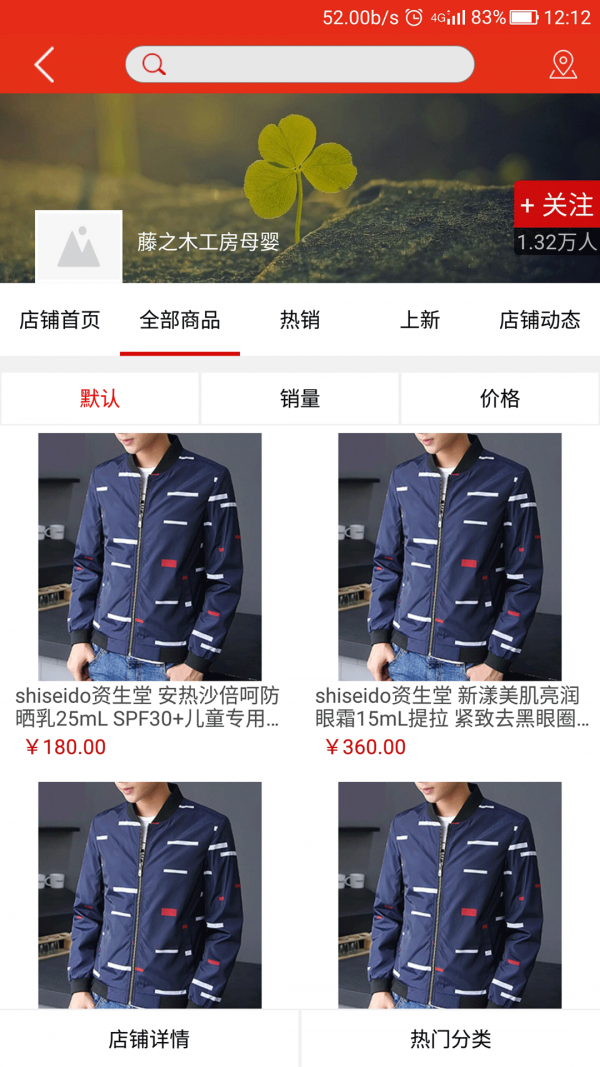
Task: Sort products by 默认
Action: coord(100,399)
